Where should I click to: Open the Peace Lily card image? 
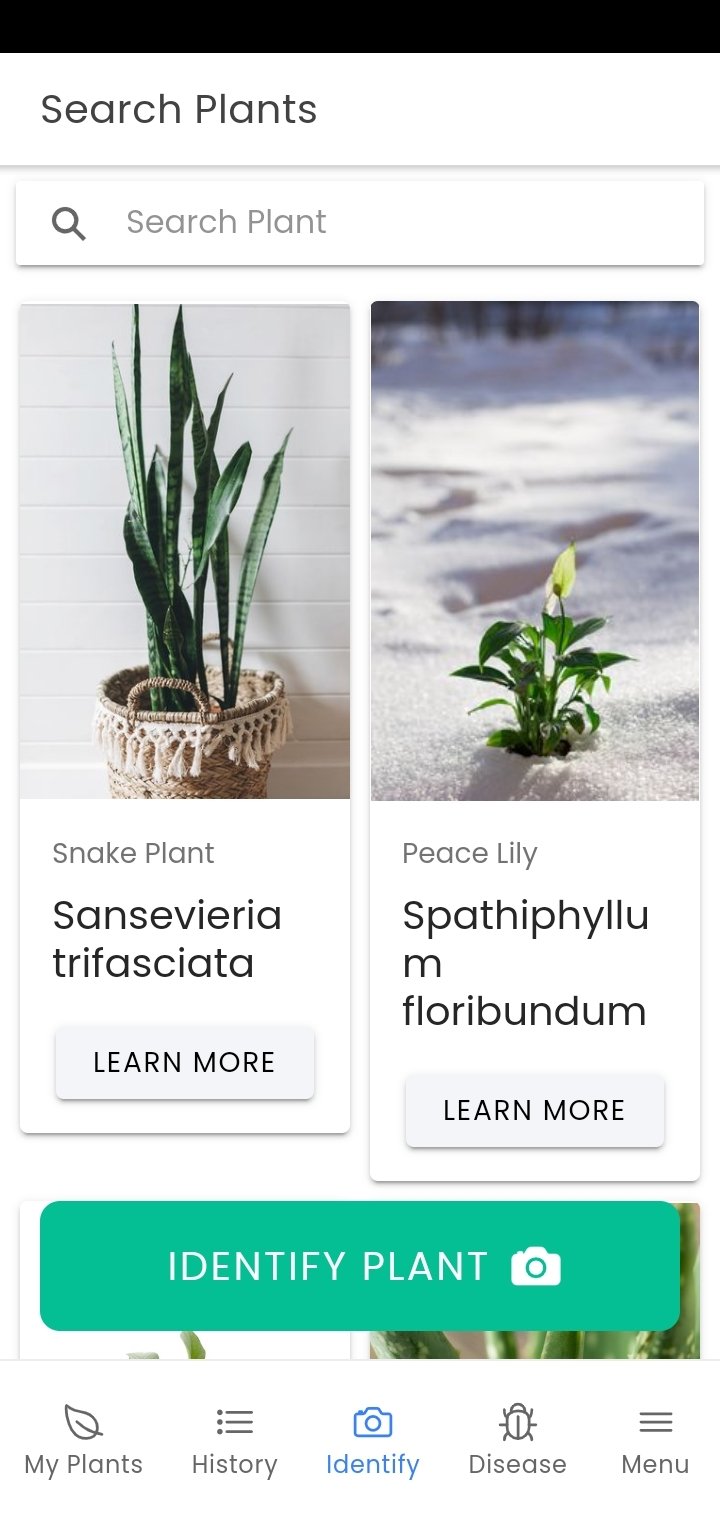pyautogui.click(x=535, y=551)
